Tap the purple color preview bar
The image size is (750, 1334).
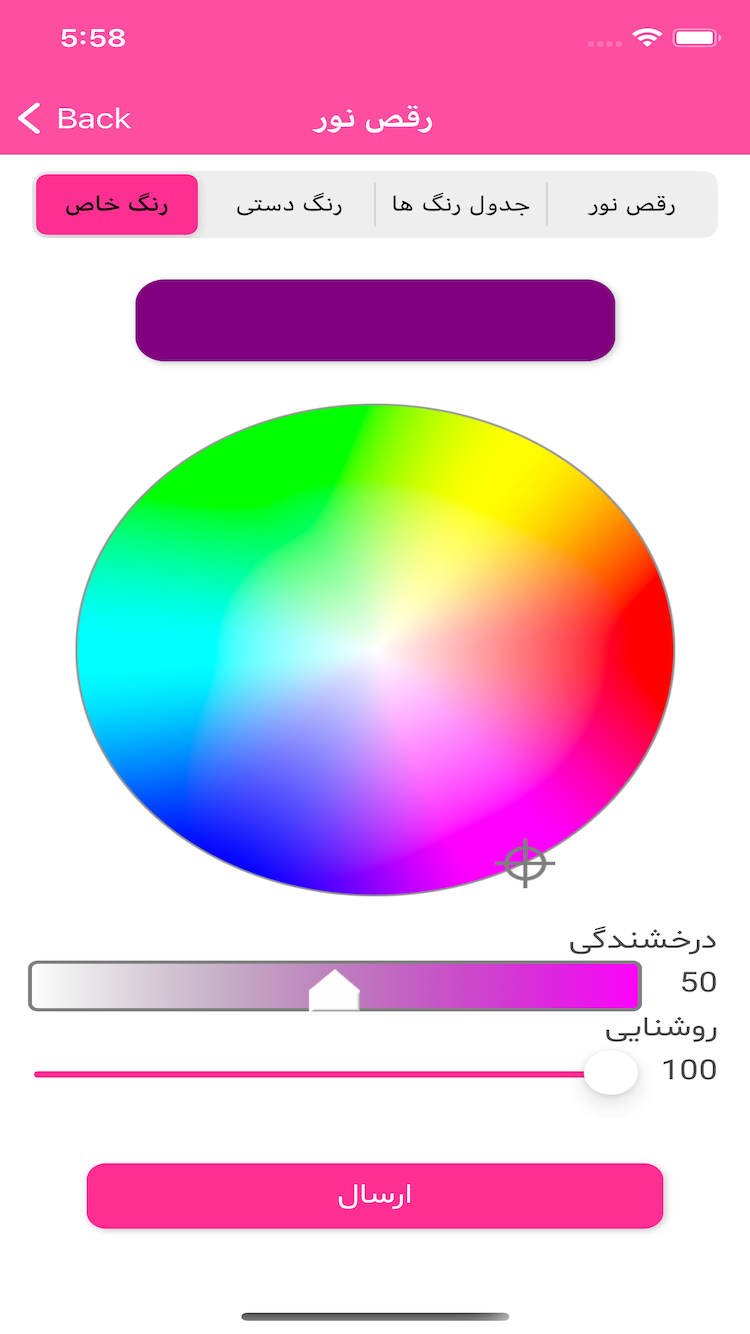375,320
